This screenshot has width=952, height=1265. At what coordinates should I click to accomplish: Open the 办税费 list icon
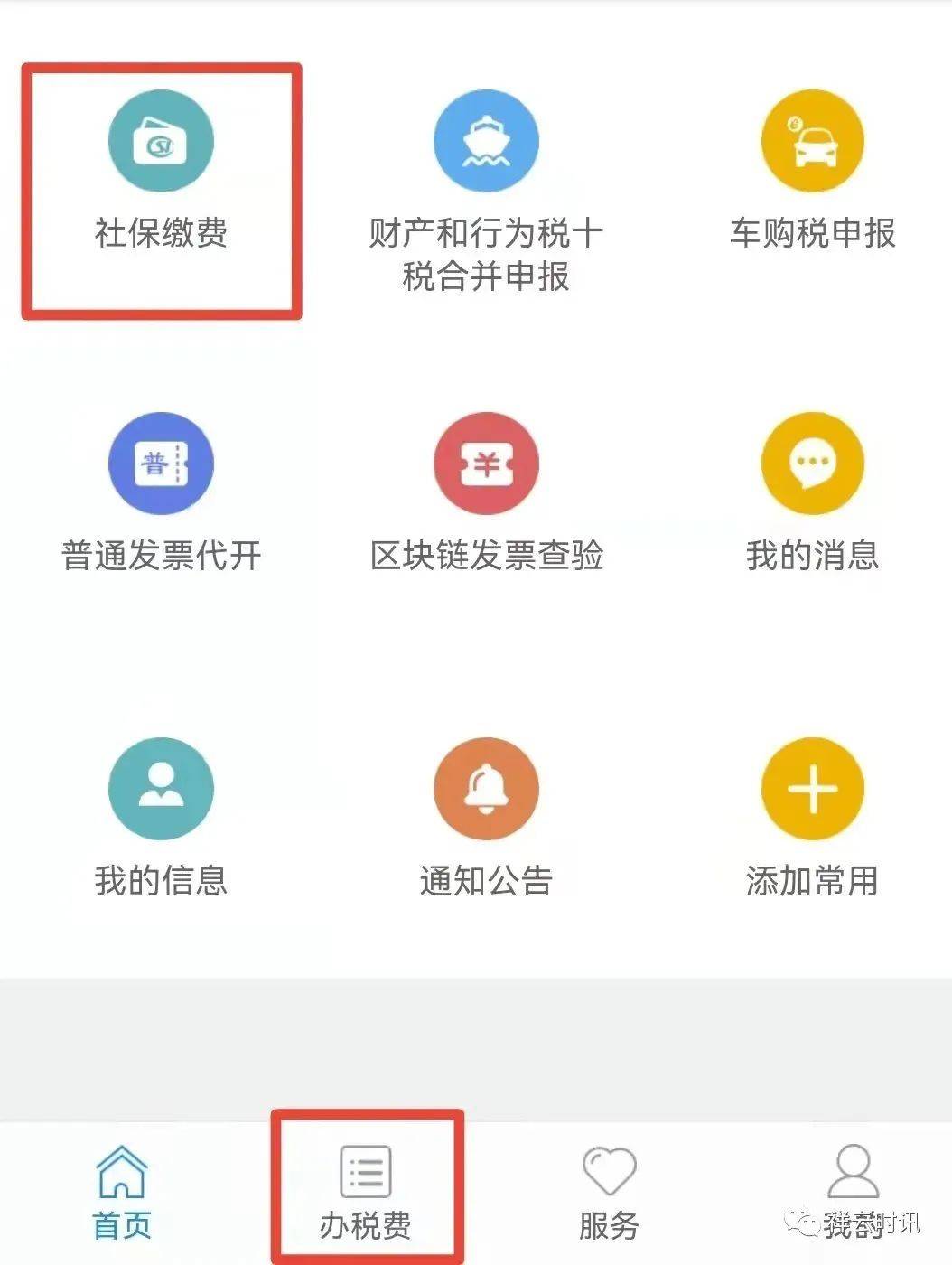point(366,1170)
